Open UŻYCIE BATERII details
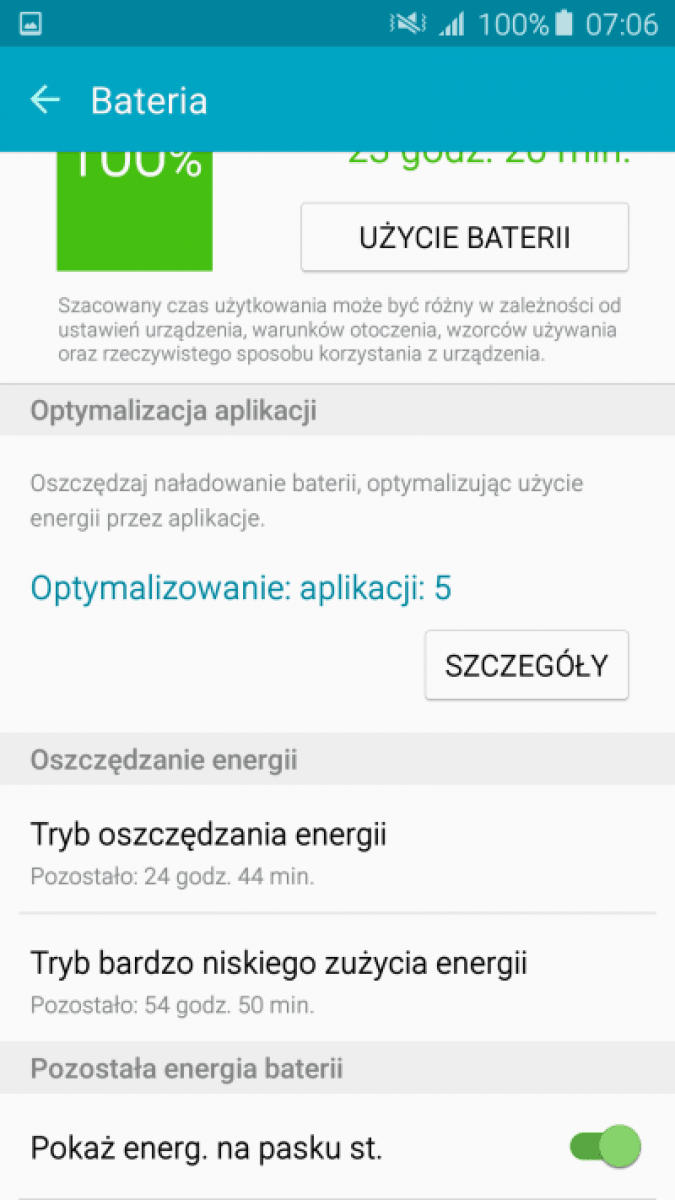Image resolution: width=675 pixels, height=1200 pixels. (464, 237)
